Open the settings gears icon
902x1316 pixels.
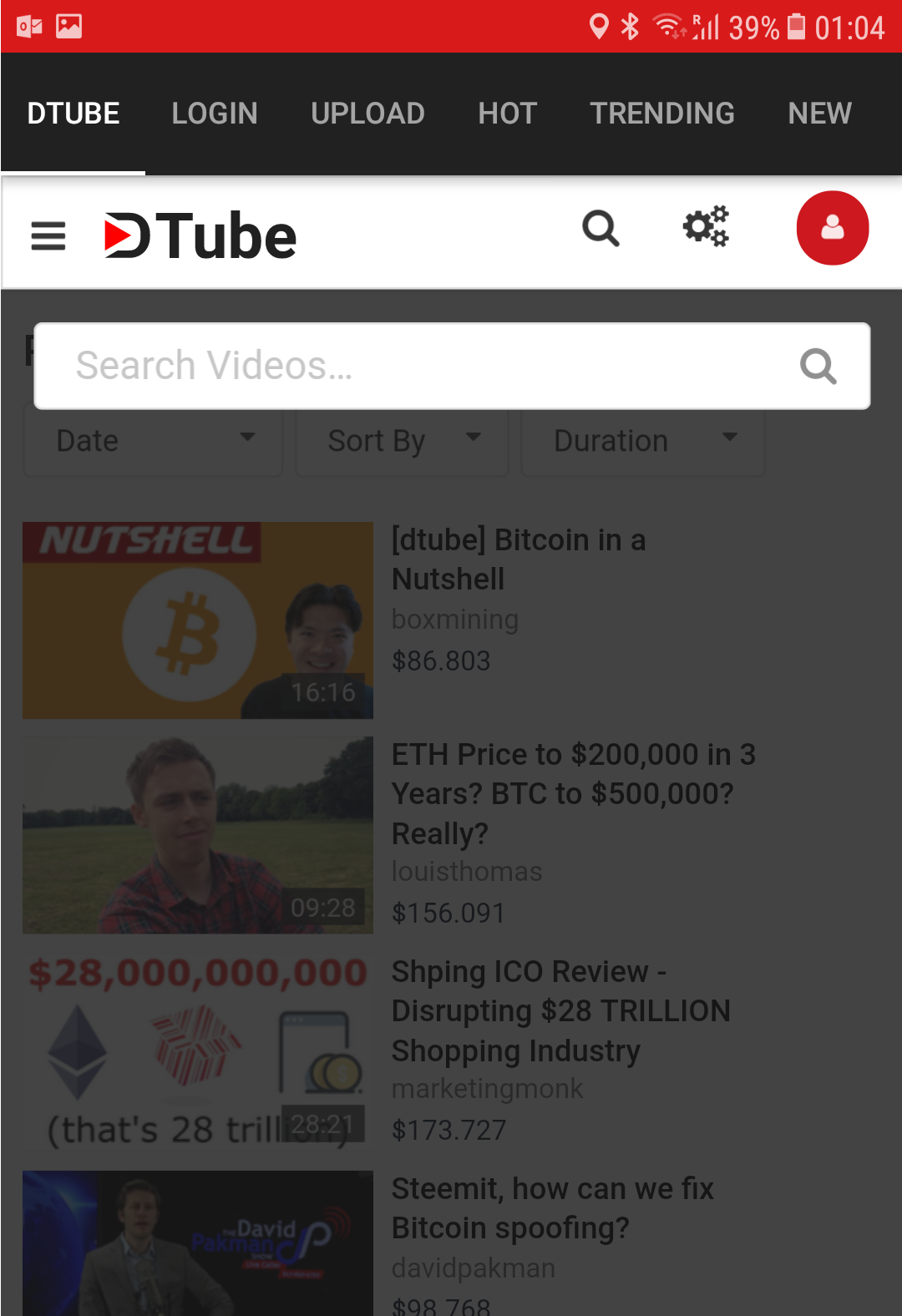click(706, 226)
